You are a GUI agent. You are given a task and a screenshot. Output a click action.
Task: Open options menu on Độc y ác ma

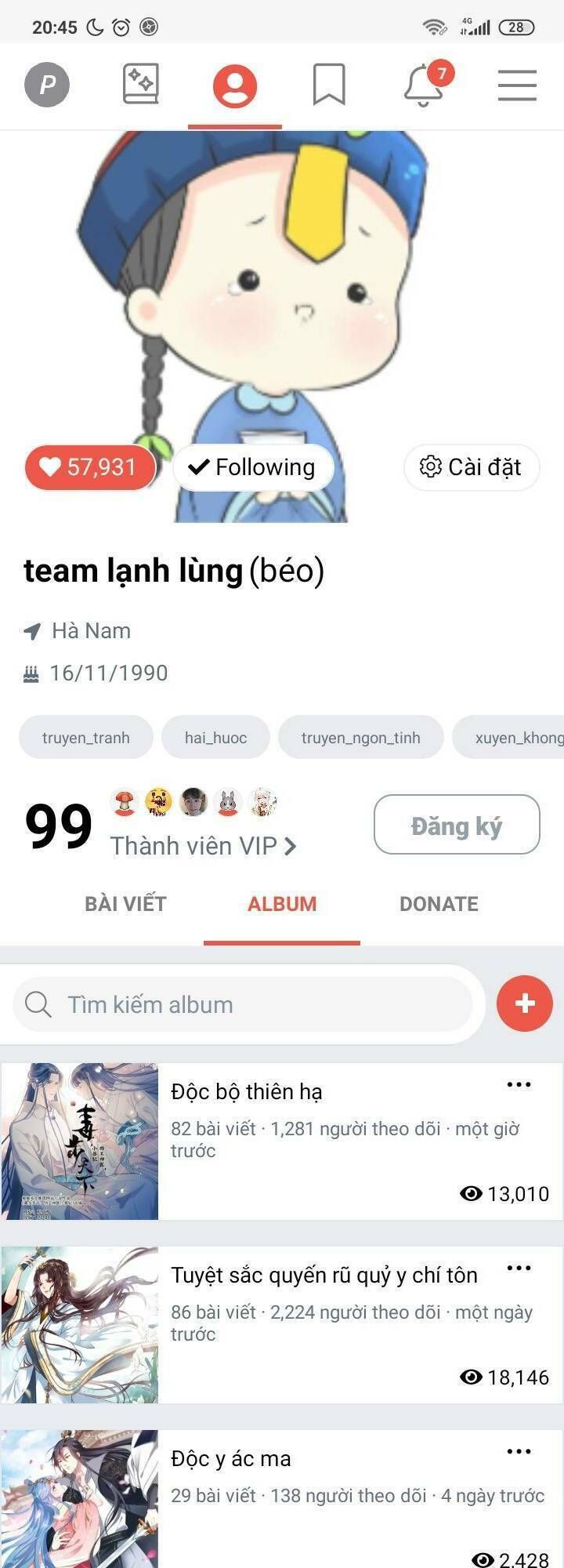[x=519, y=1450]
